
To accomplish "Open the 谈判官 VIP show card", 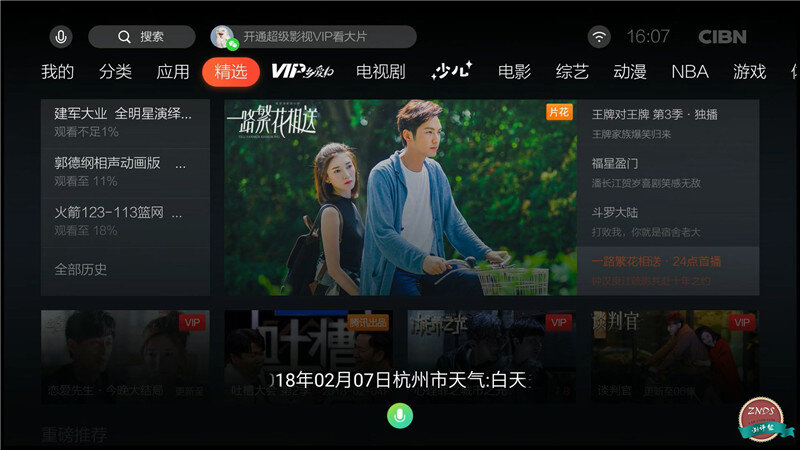I will 675,355.
